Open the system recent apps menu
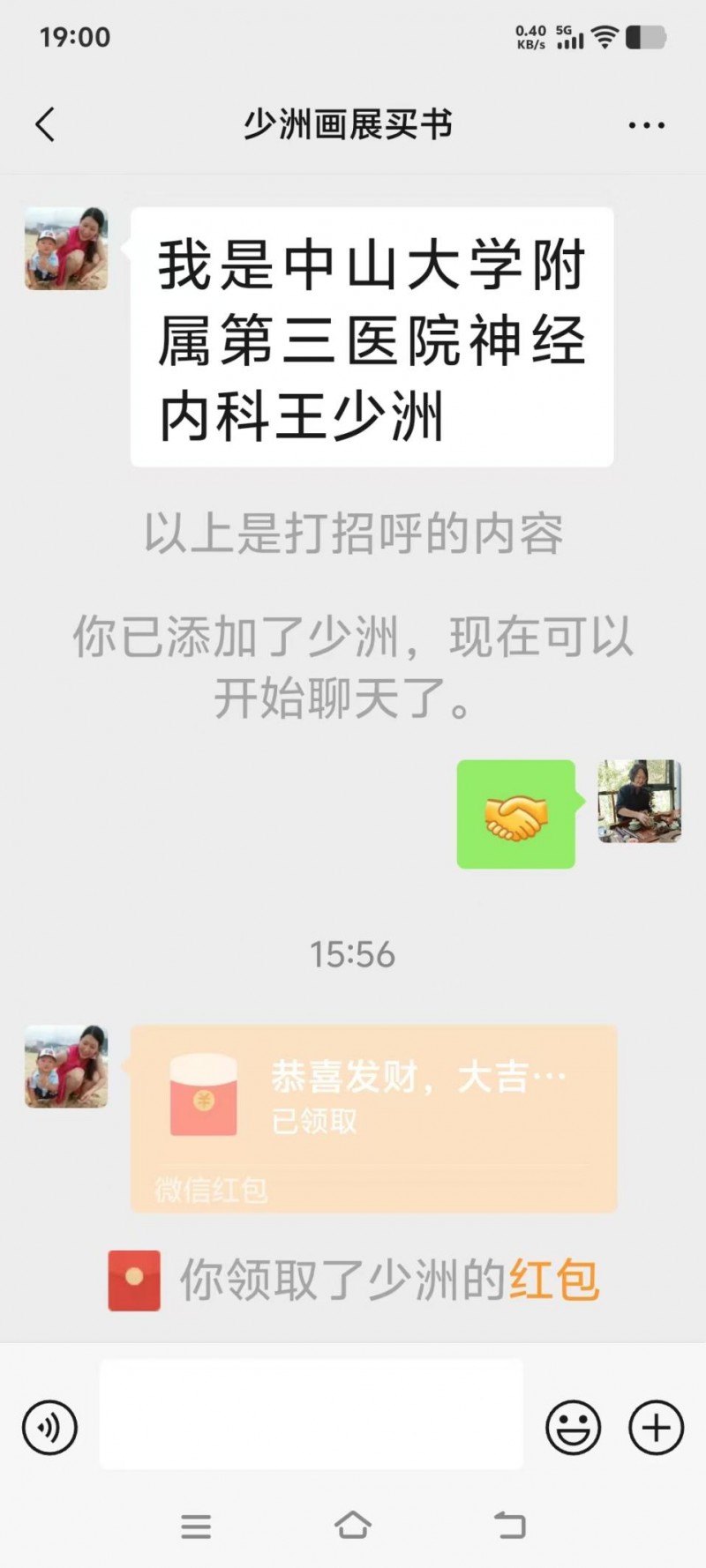Image resolution: width=706 pixels, height=1568 pixels. click(196, 1526)
